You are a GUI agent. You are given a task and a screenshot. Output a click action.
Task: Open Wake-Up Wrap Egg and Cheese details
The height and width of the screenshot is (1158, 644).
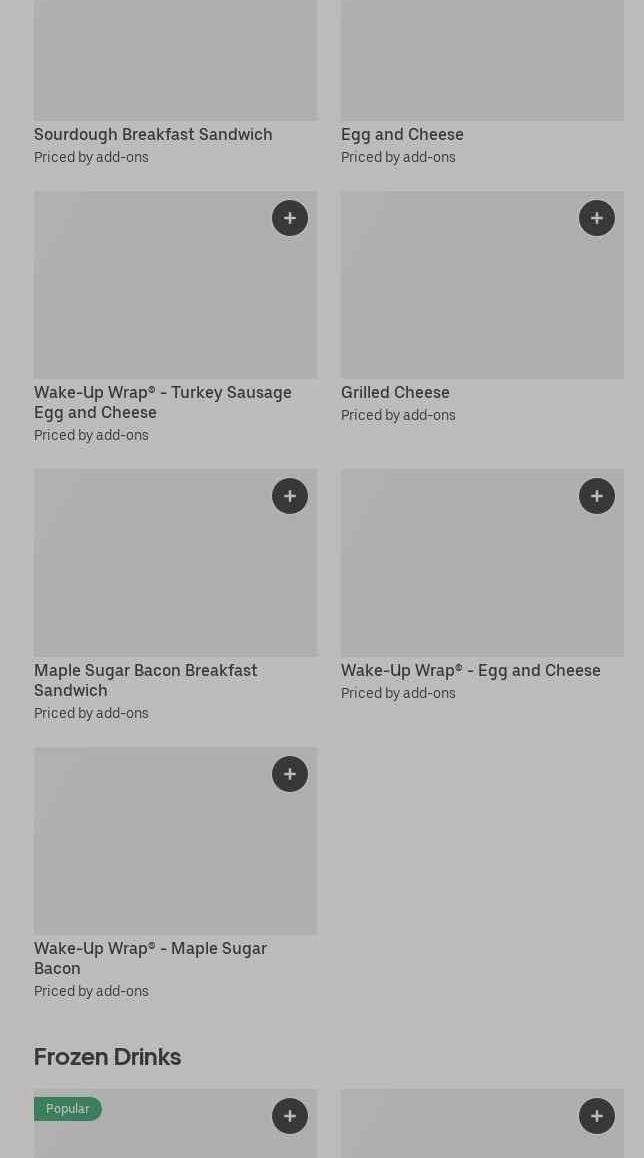coord(470,670)
